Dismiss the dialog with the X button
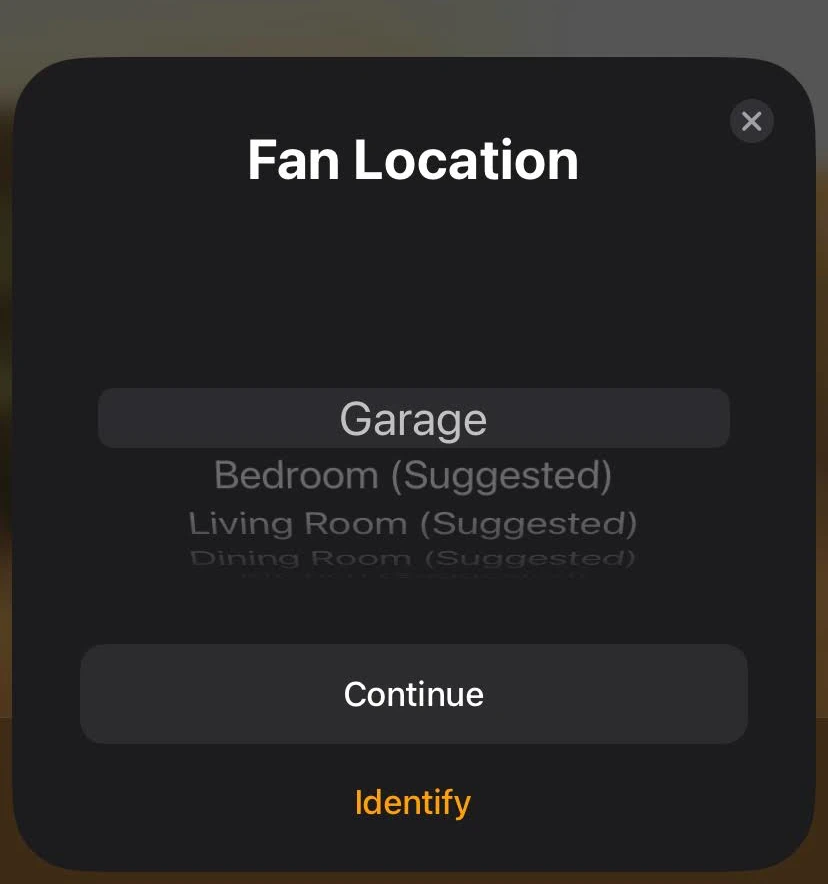 point(751,121)
